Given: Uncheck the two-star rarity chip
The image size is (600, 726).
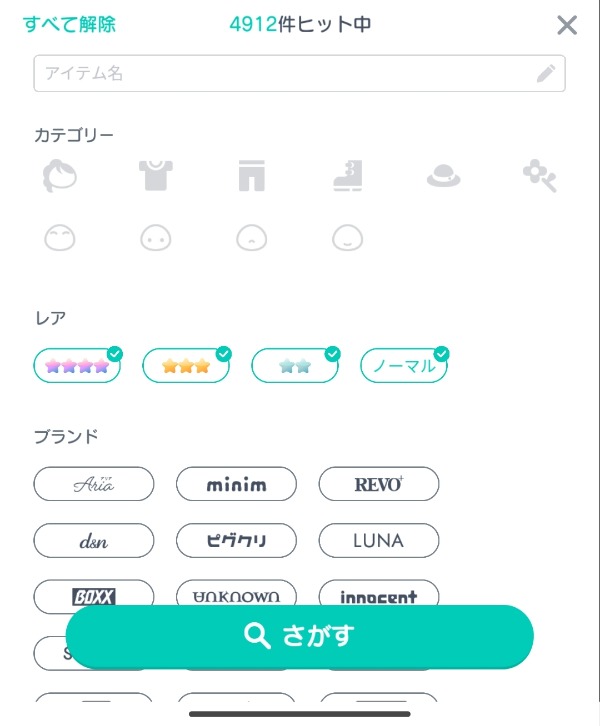Looking at the screenshot, I should 295,366.
